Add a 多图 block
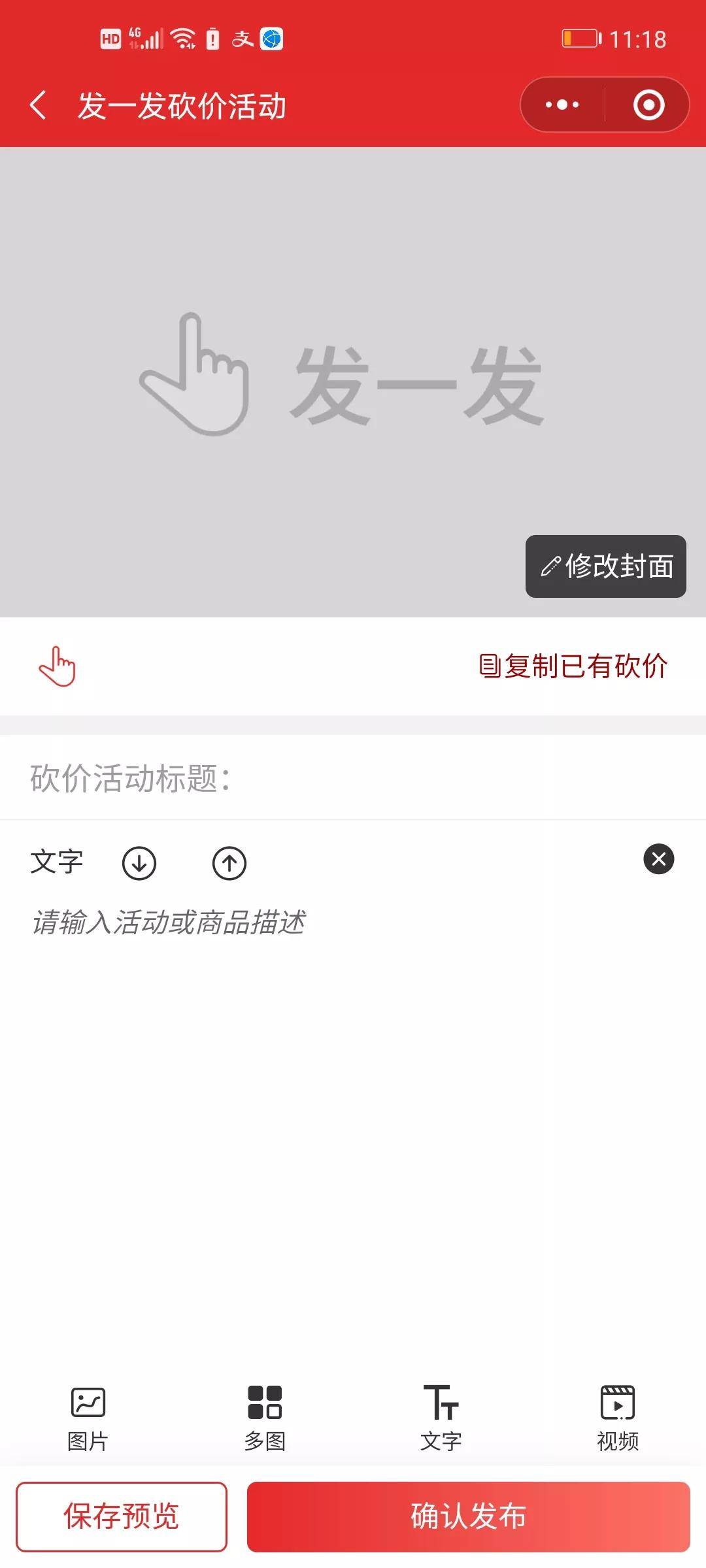Viewport: 706px width, 1568px height. tap(265, 1417)
